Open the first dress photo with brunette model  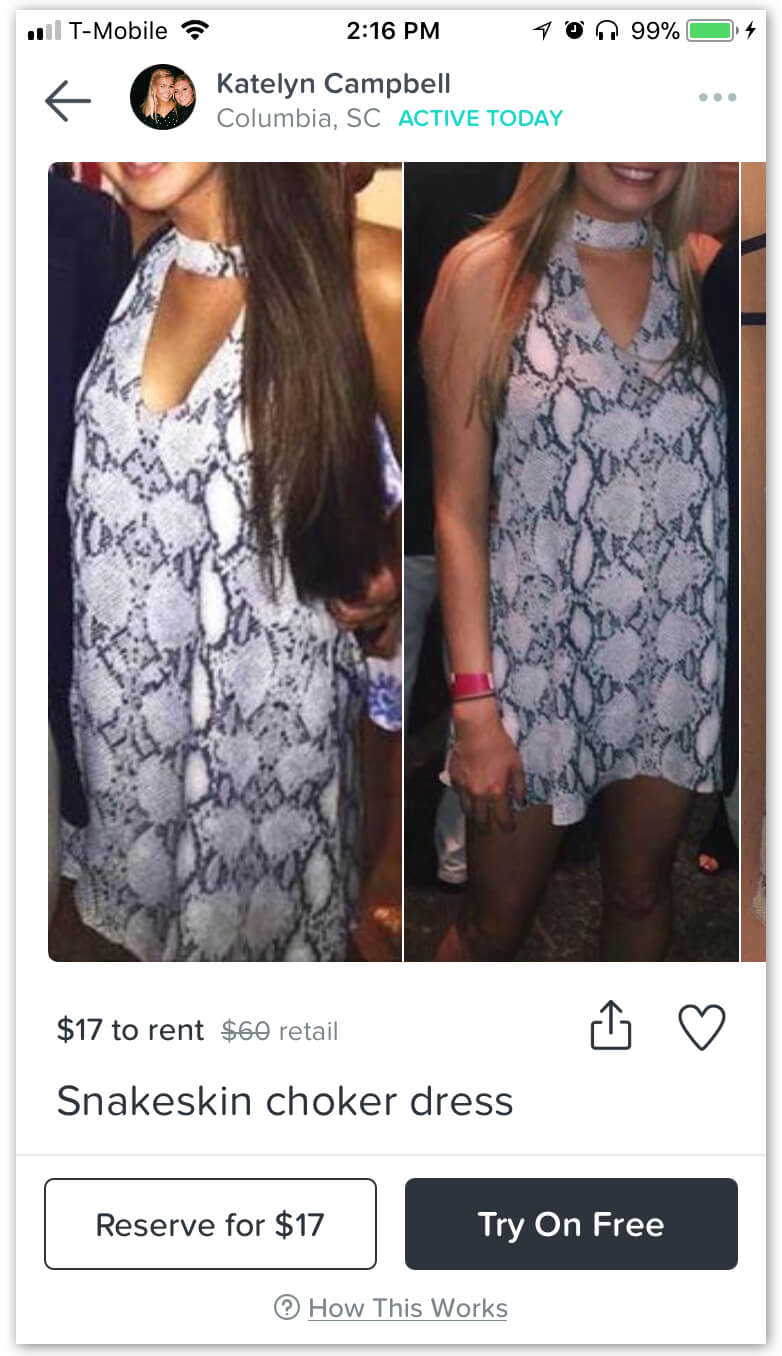(224, 560)
